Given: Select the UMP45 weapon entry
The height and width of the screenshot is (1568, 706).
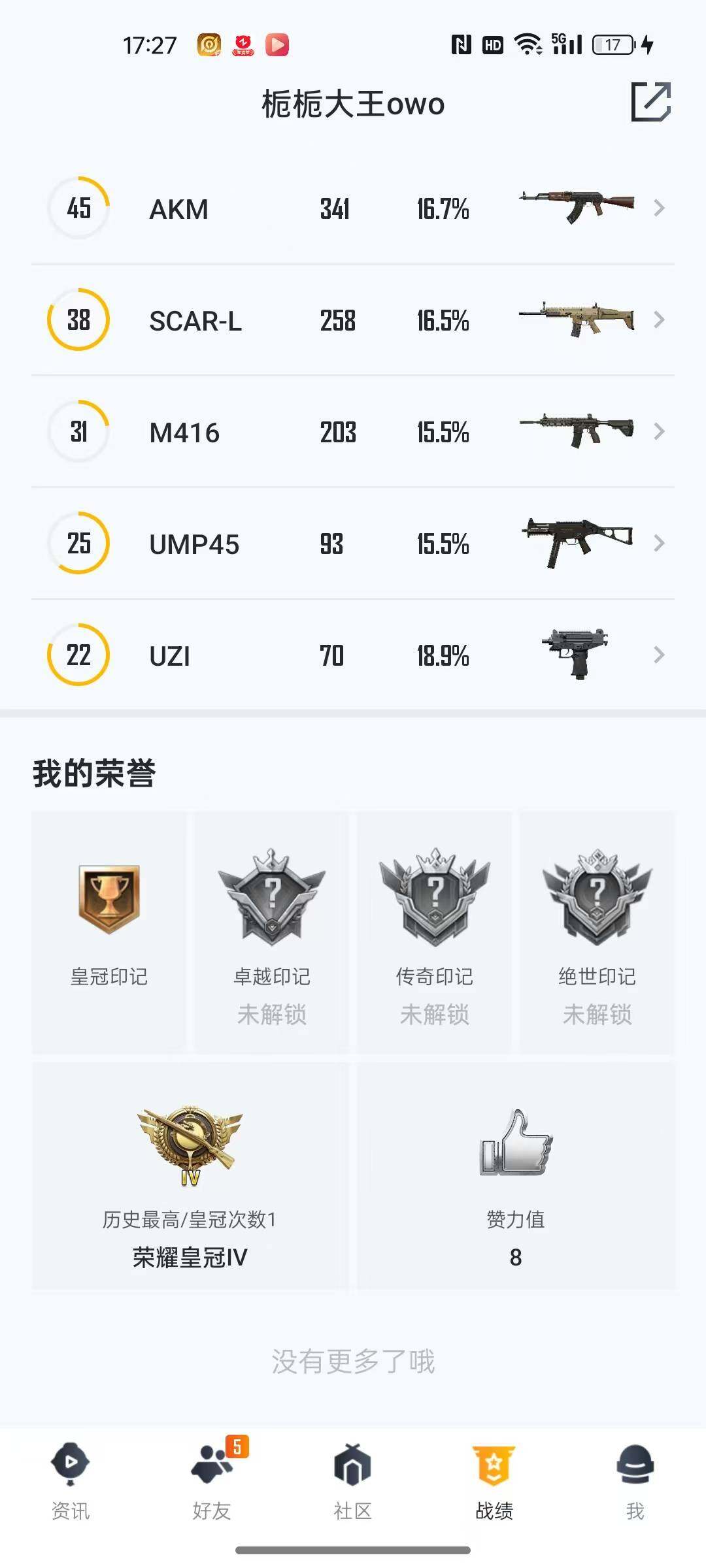Looking at the screenshot, I should coord(658,544).
